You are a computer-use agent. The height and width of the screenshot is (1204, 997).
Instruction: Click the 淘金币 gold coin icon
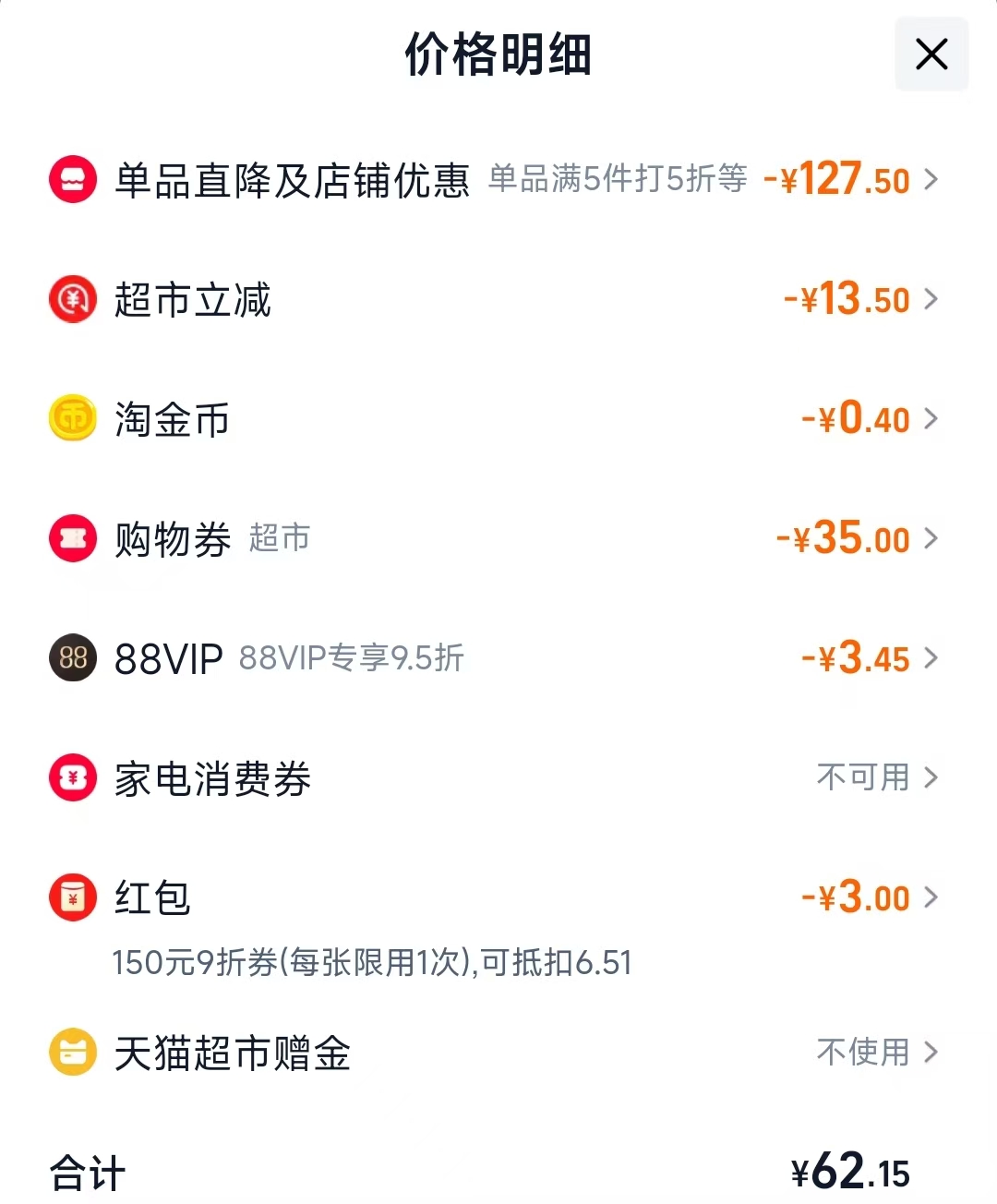point(72,418)
